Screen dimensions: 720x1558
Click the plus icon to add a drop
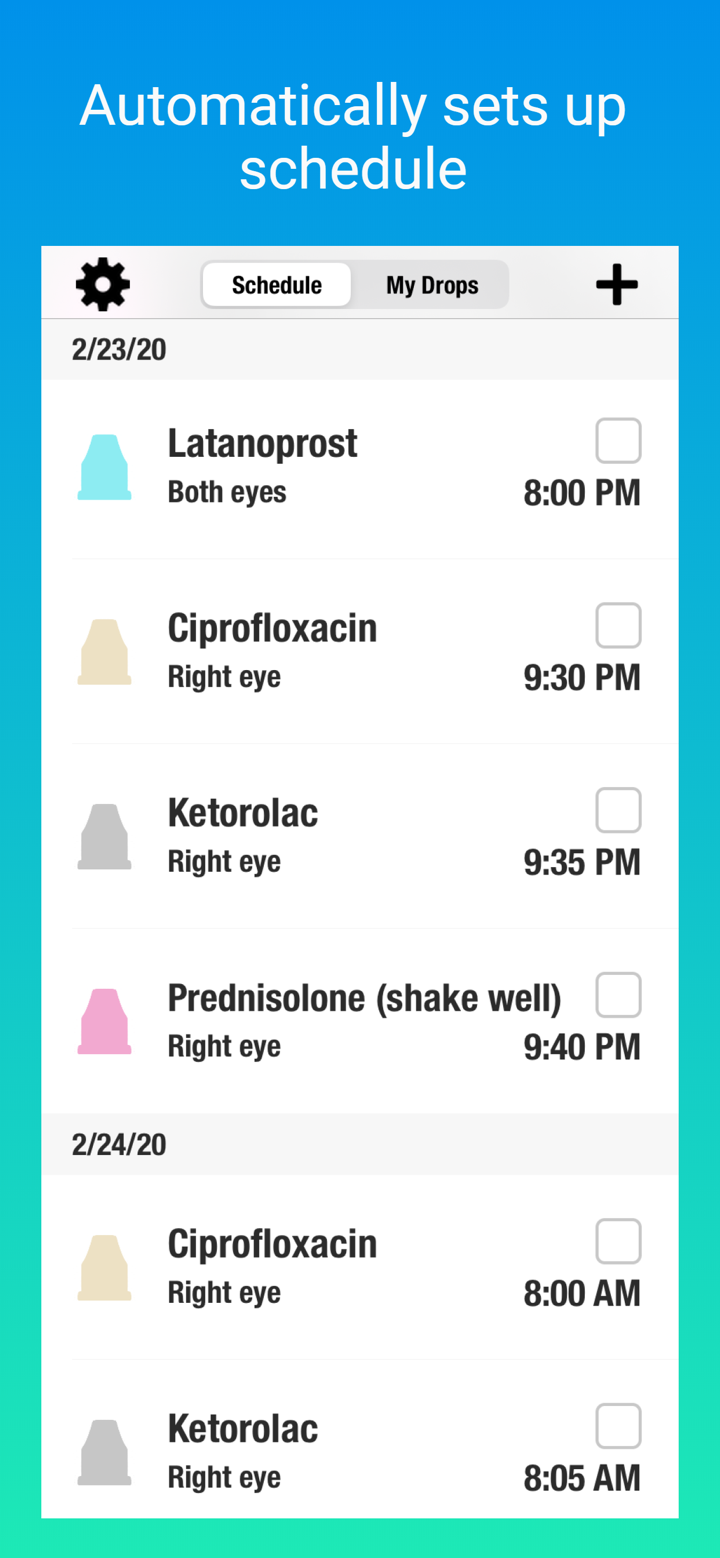[616, 284]
